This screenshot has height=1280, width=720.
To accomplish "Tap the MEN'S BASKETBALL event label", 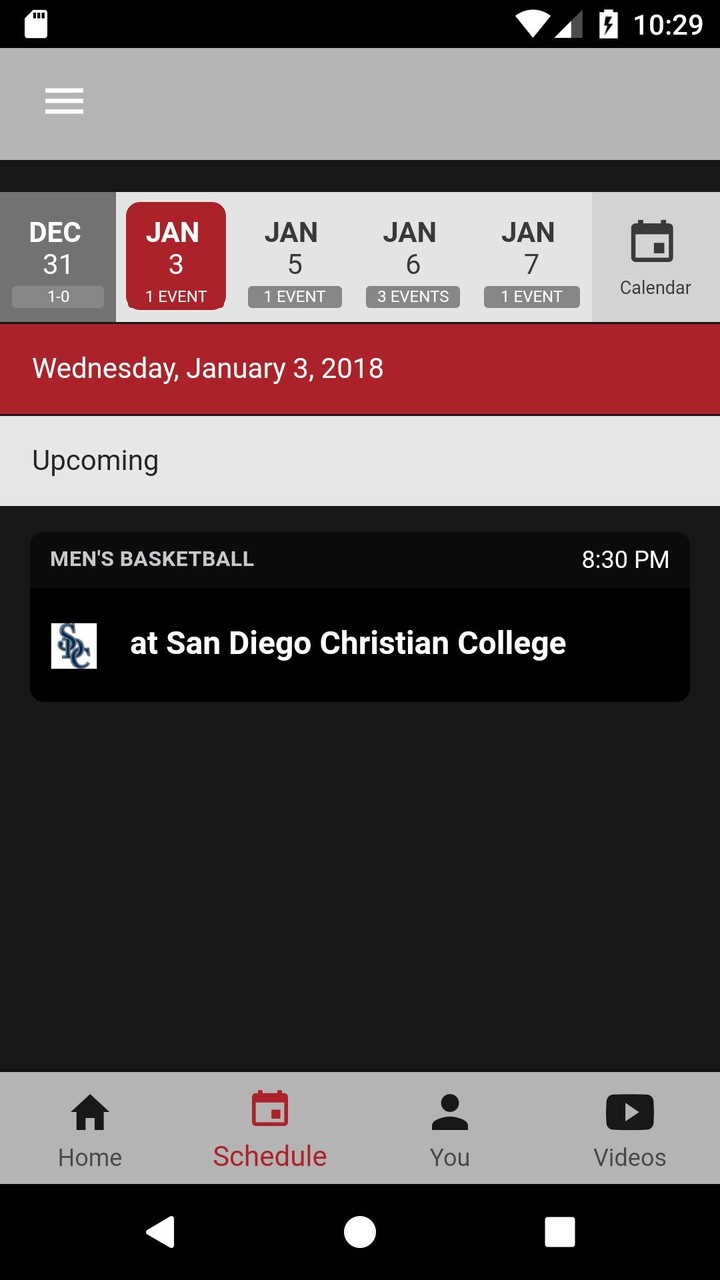I will point(152,559).
